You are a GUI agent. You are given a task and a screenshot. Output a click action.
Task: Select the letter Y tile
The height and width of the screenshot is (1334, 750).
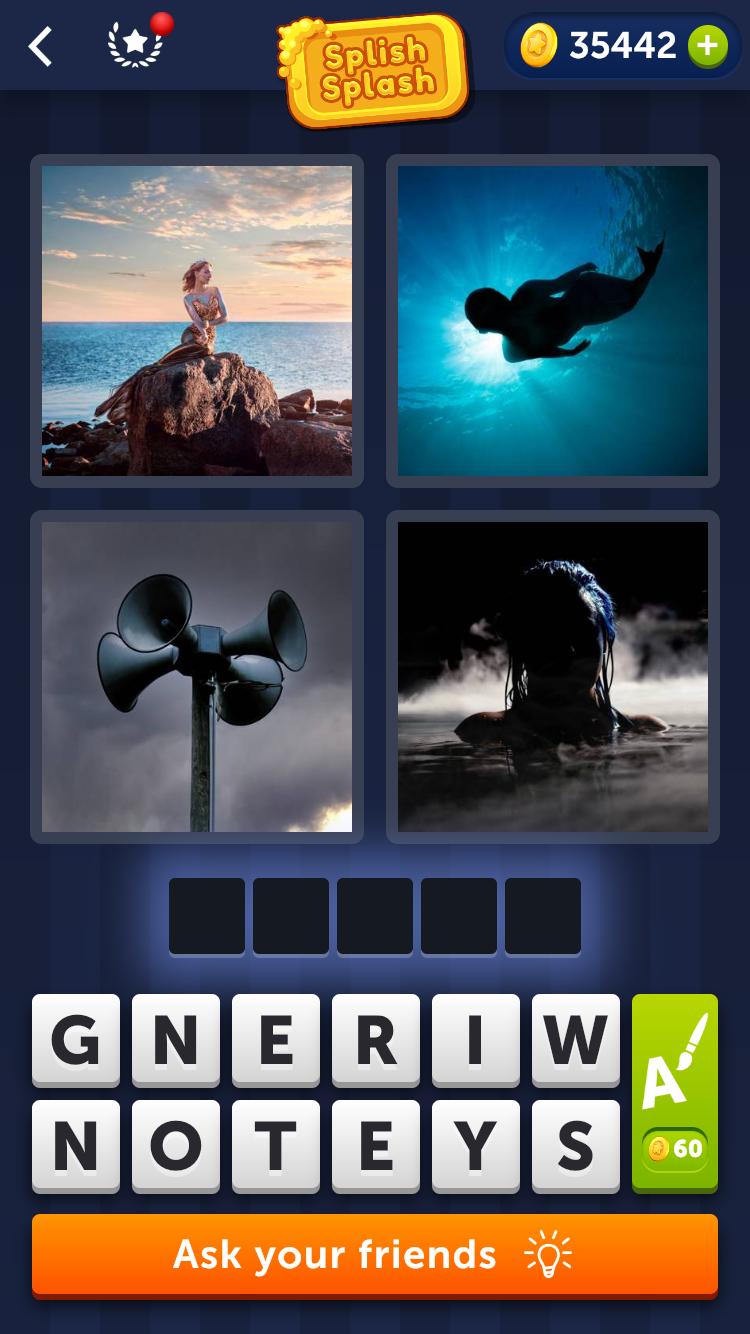click(x=476, y=1146)
